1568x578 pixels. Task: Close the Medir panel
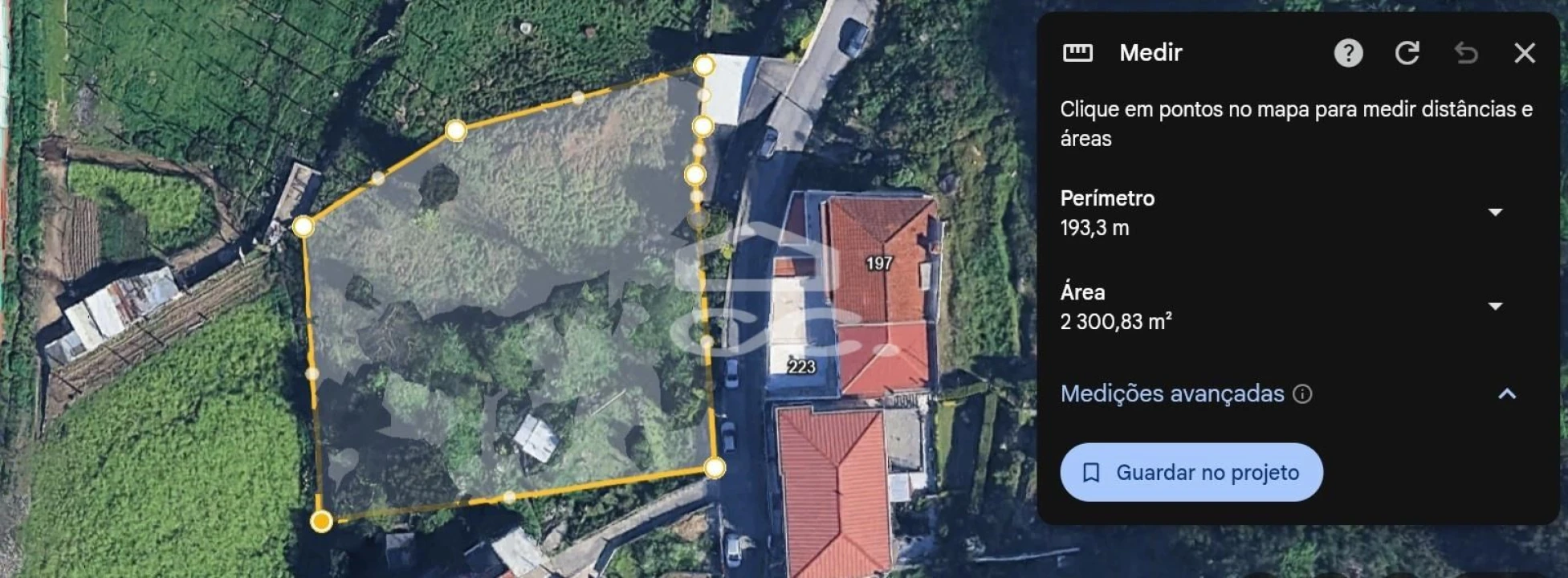[1524, 53]
